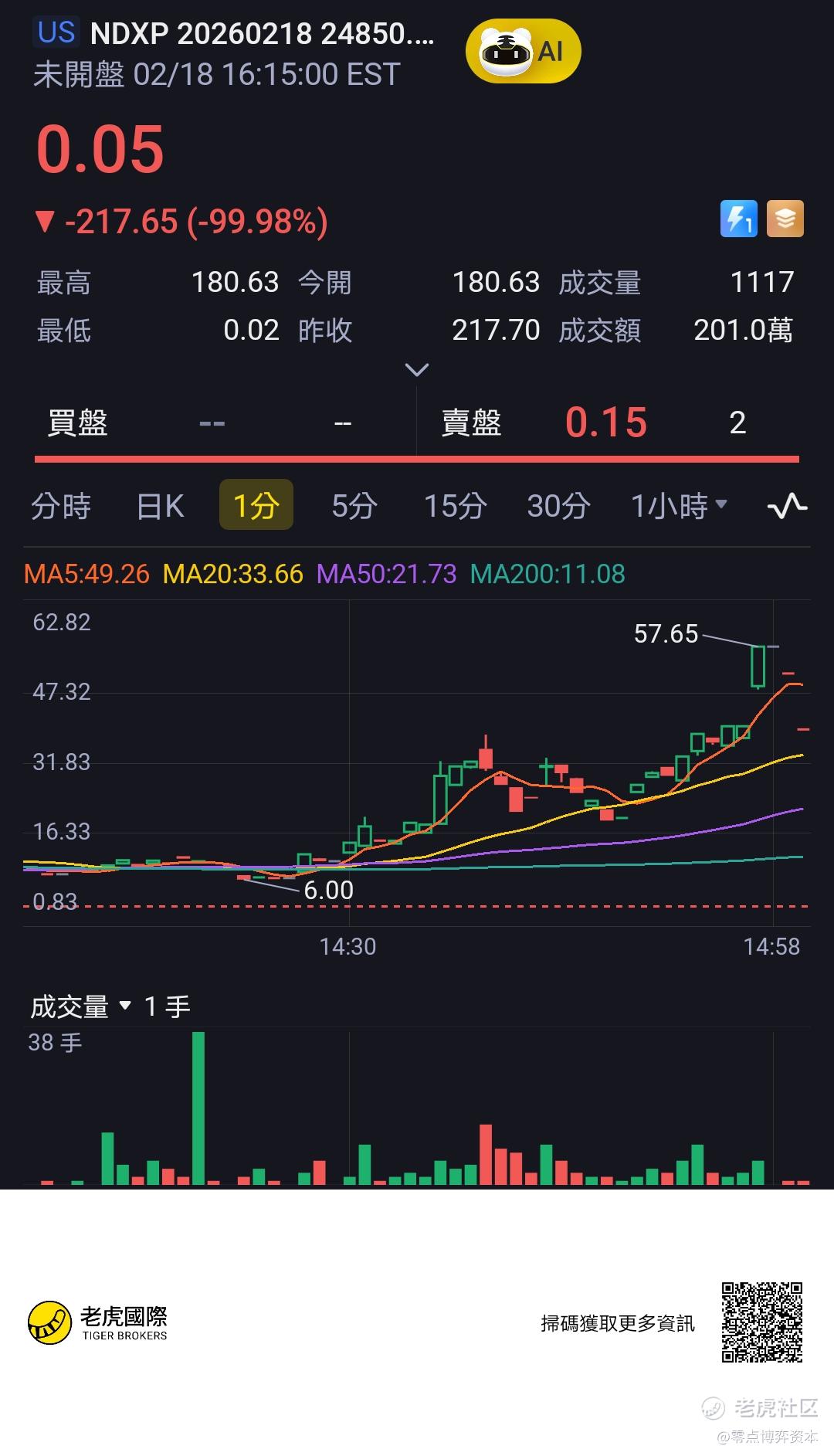Select the 5分 chart interval
The height and width of the screenshot is (1456, 834).
354,506
